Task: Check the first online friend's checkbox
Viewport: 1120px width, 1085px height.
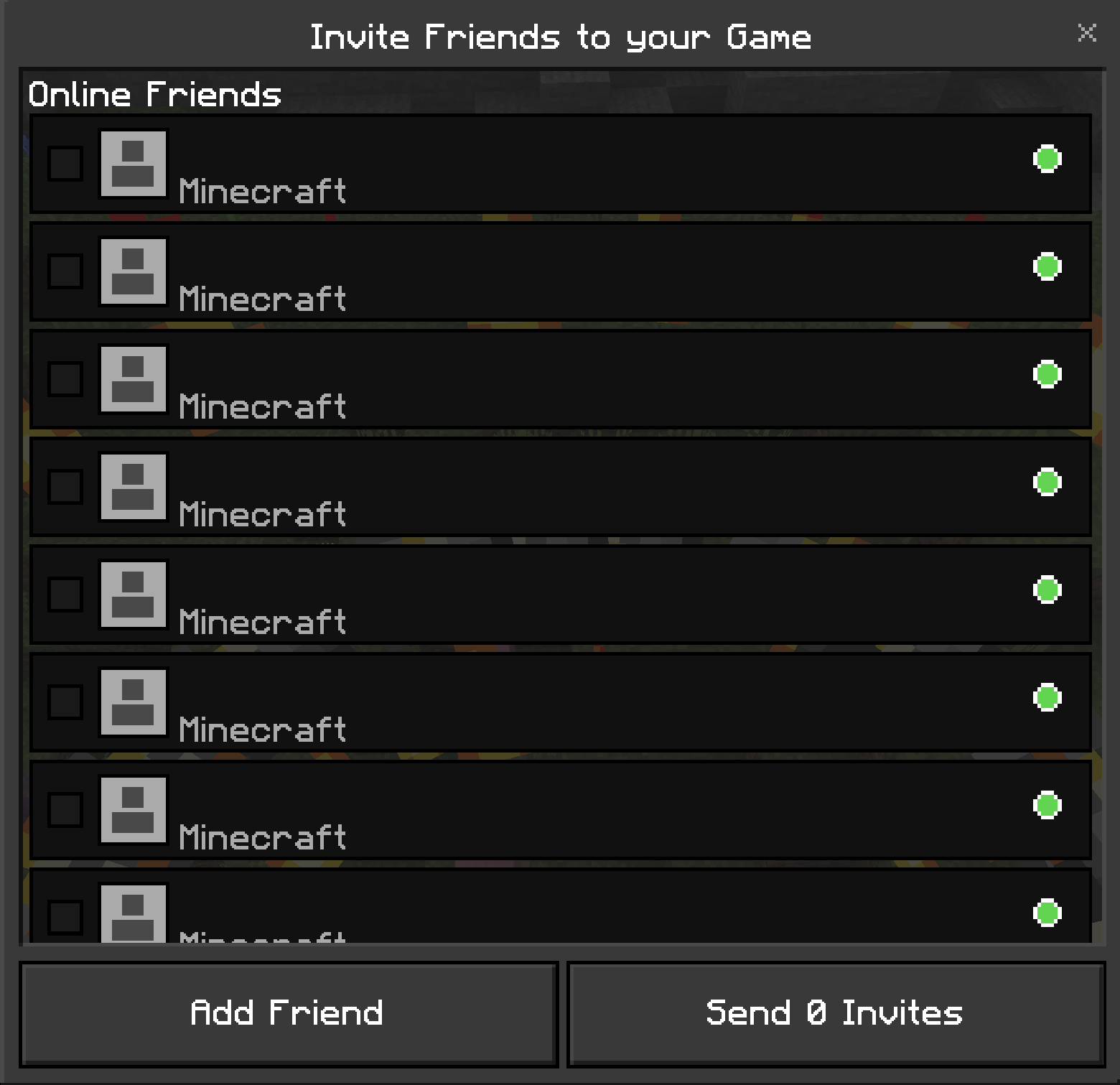Action: tap(65, 163)
